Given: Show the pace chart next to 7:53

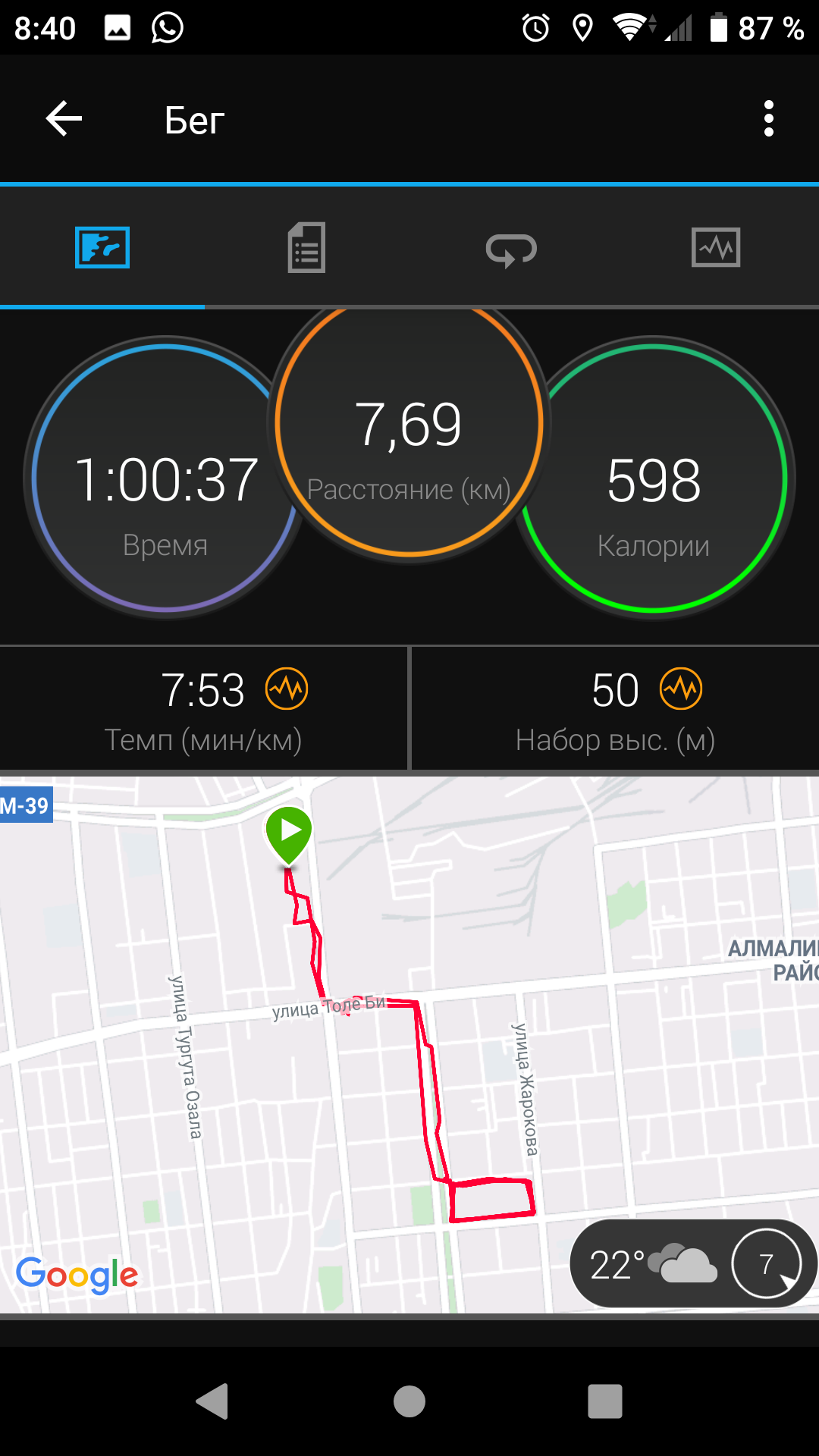Looking at the screenshot, I should click(x=287, y=689).
